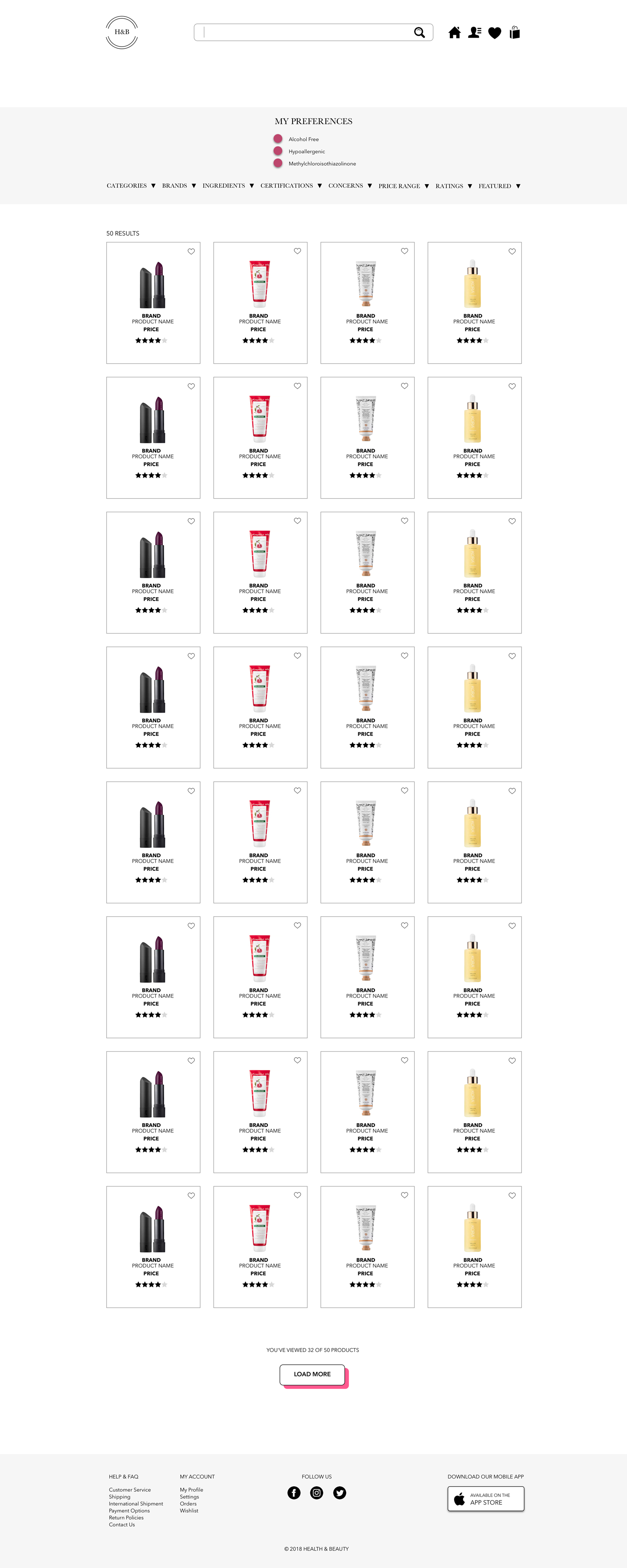Open My Profile footer link
Image resolution: width=627 pixels, height=1568 pixels.
click(191, 1490)
